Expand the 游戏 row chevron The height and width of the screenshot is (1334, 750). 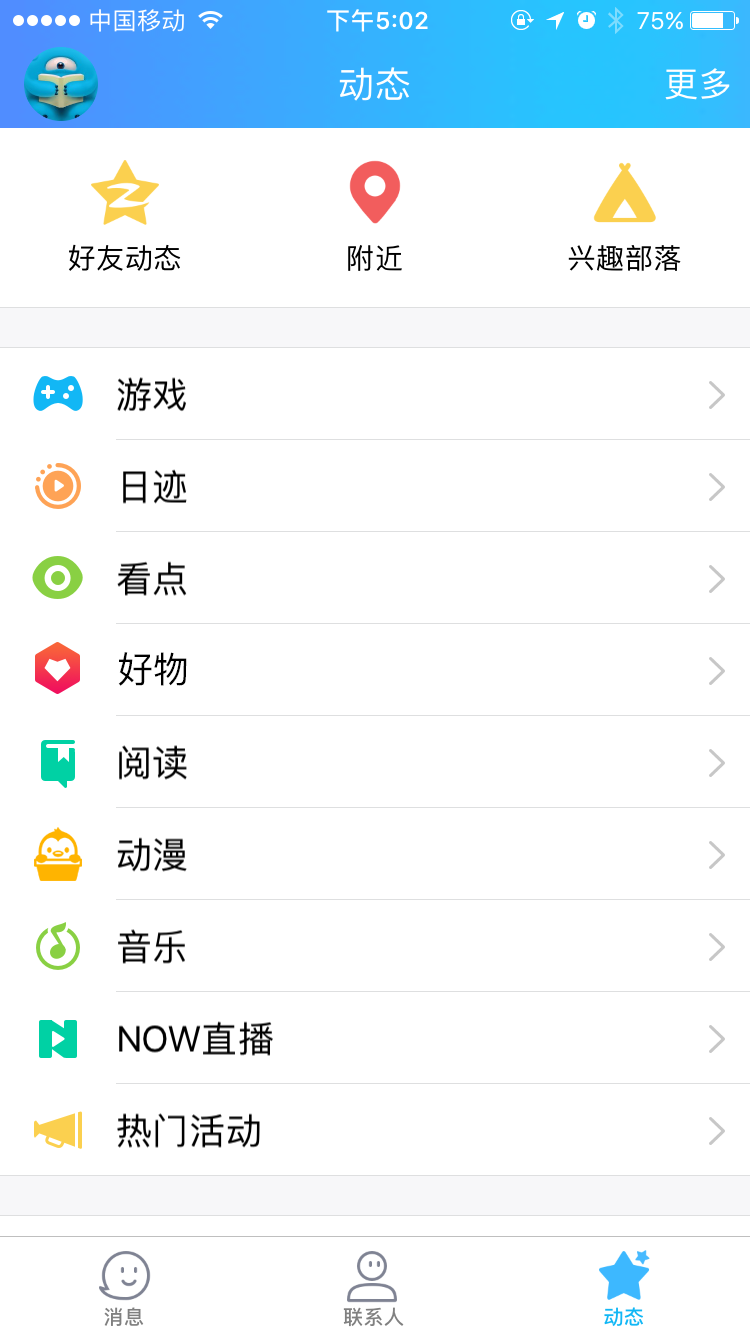point(716,395)
